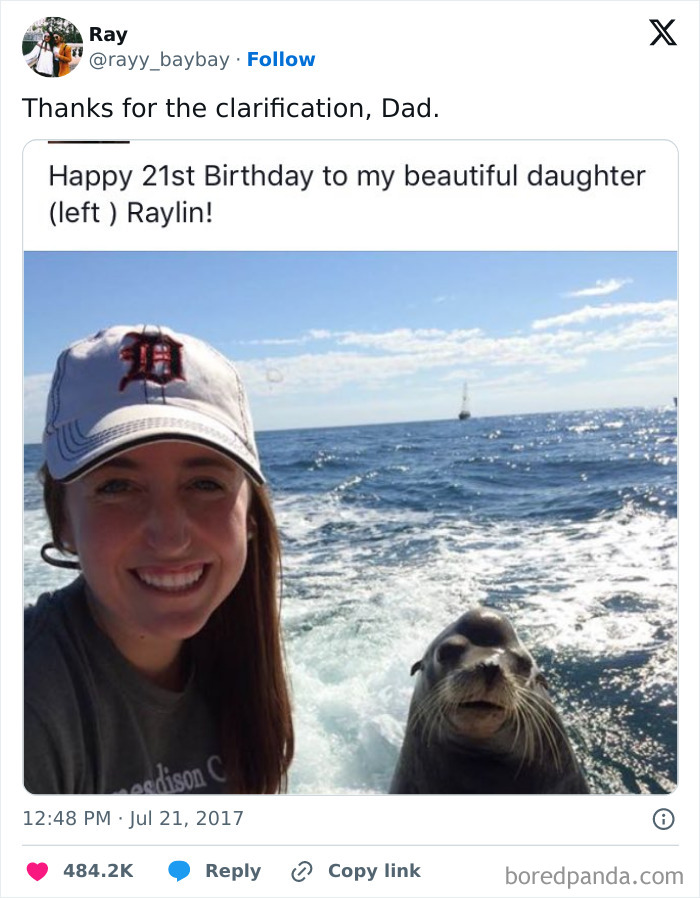Reply to Ray's tweet
700x898 pixels.
click(214, 871)
